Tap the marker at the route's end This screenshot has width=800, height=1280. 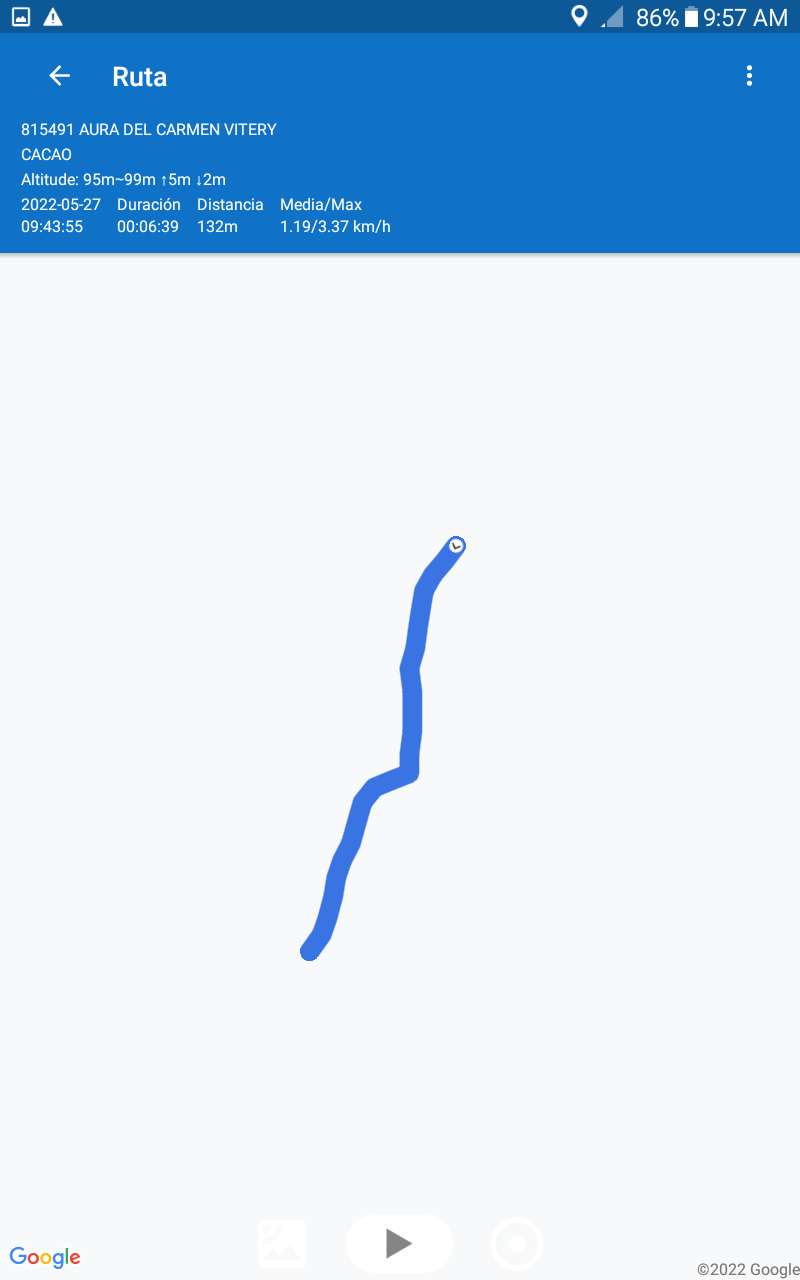456,545
